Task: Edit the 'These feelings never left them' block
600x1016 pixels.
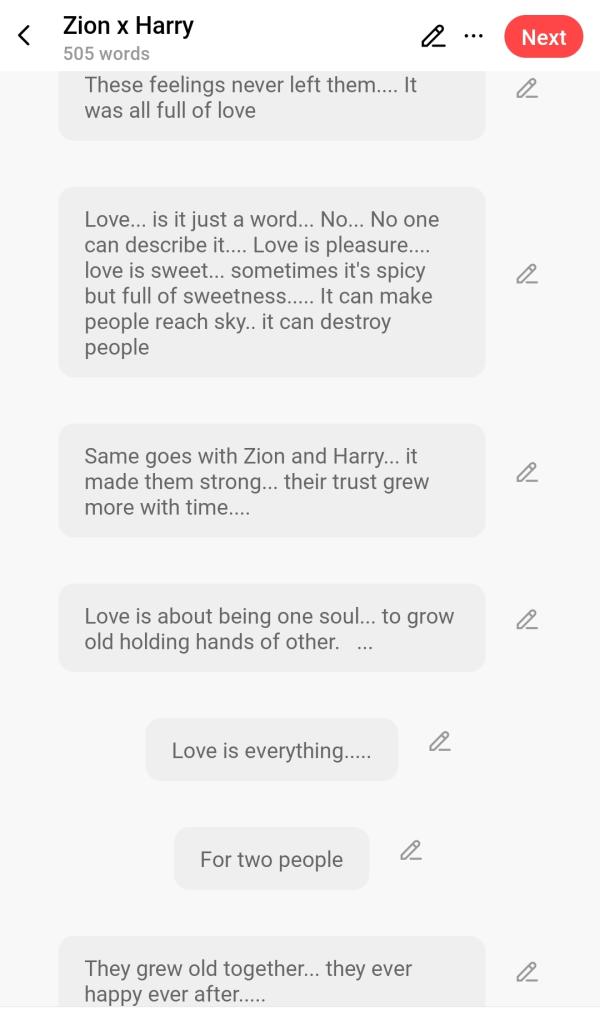Action: (527, 89)
